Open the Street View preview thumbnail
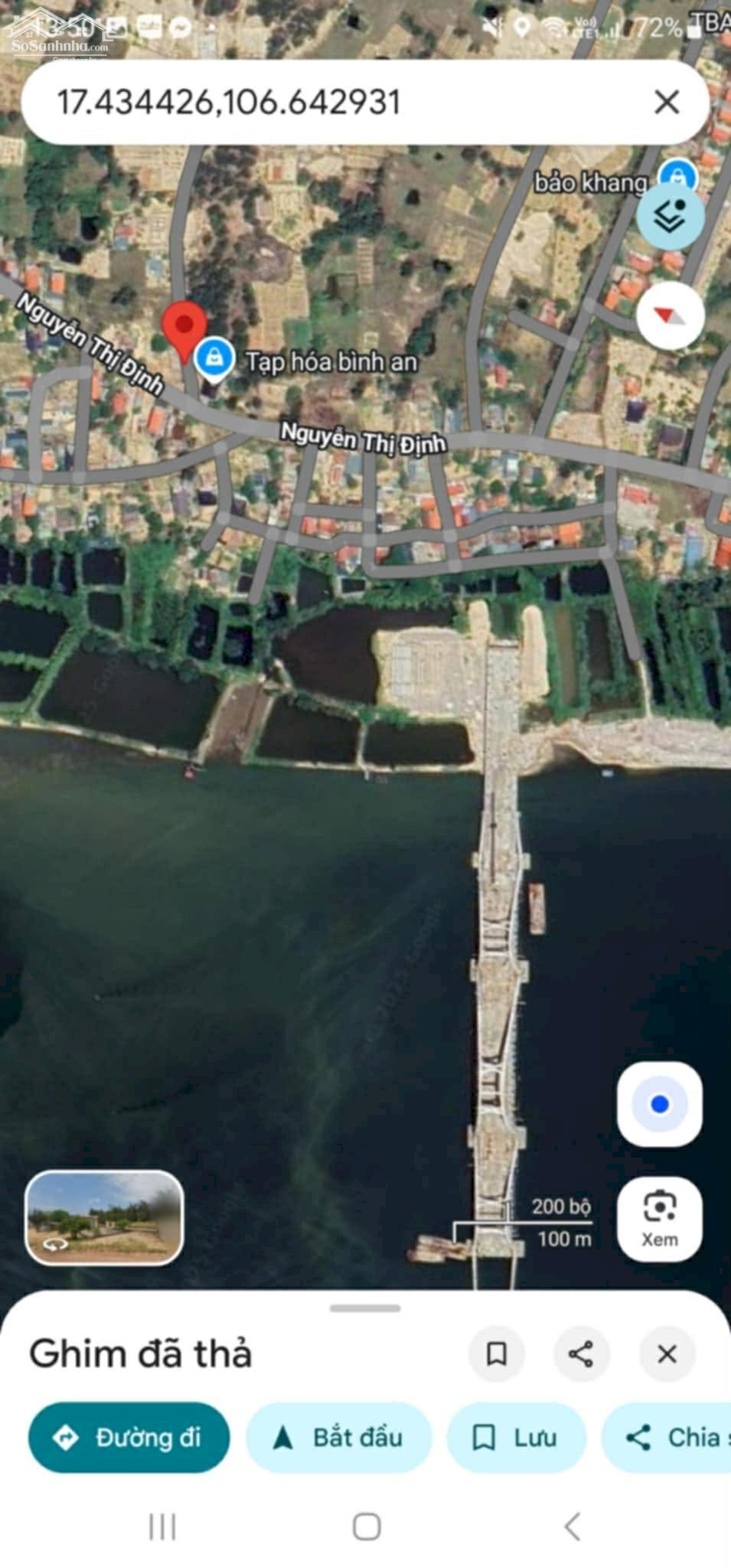 [x=104, y=1217]
